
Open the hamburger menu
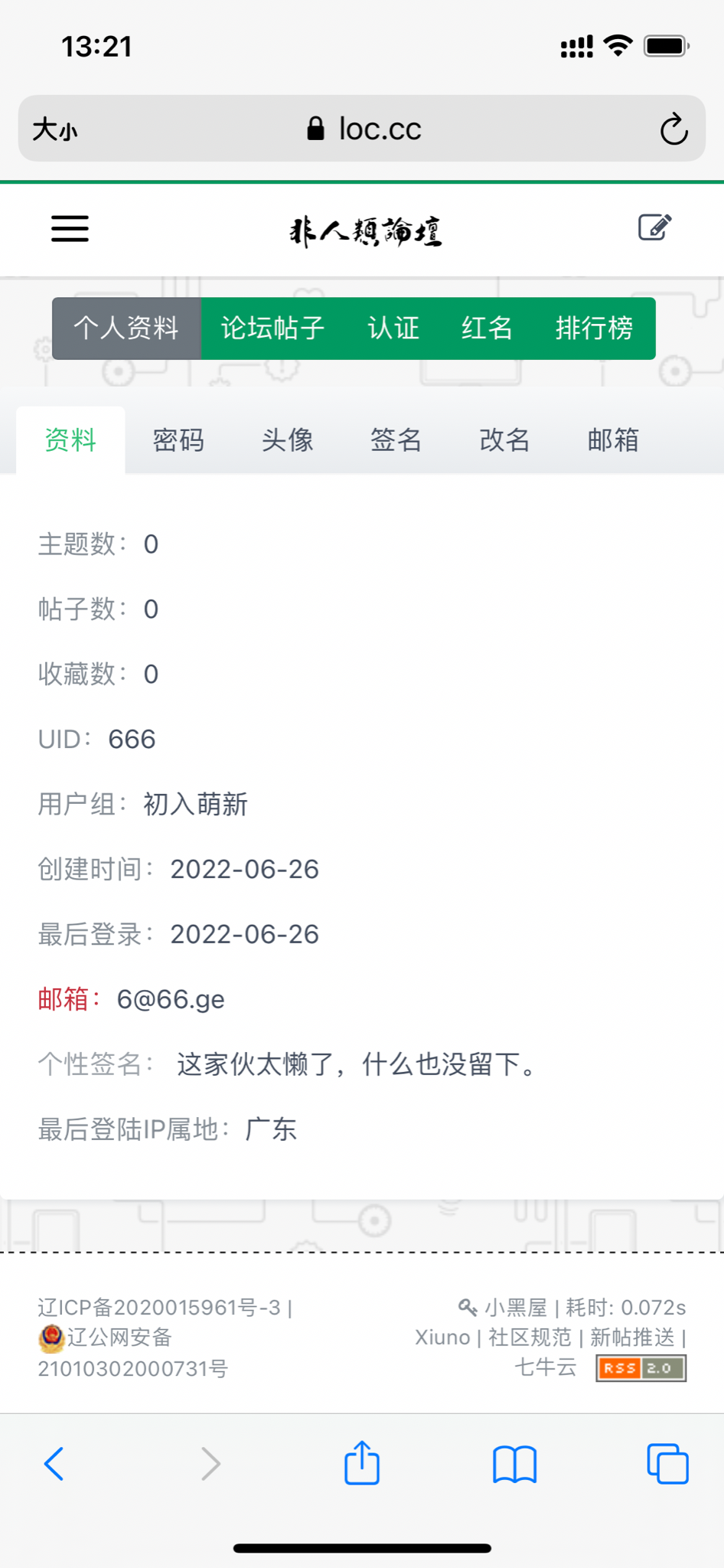tap(70, 228)
